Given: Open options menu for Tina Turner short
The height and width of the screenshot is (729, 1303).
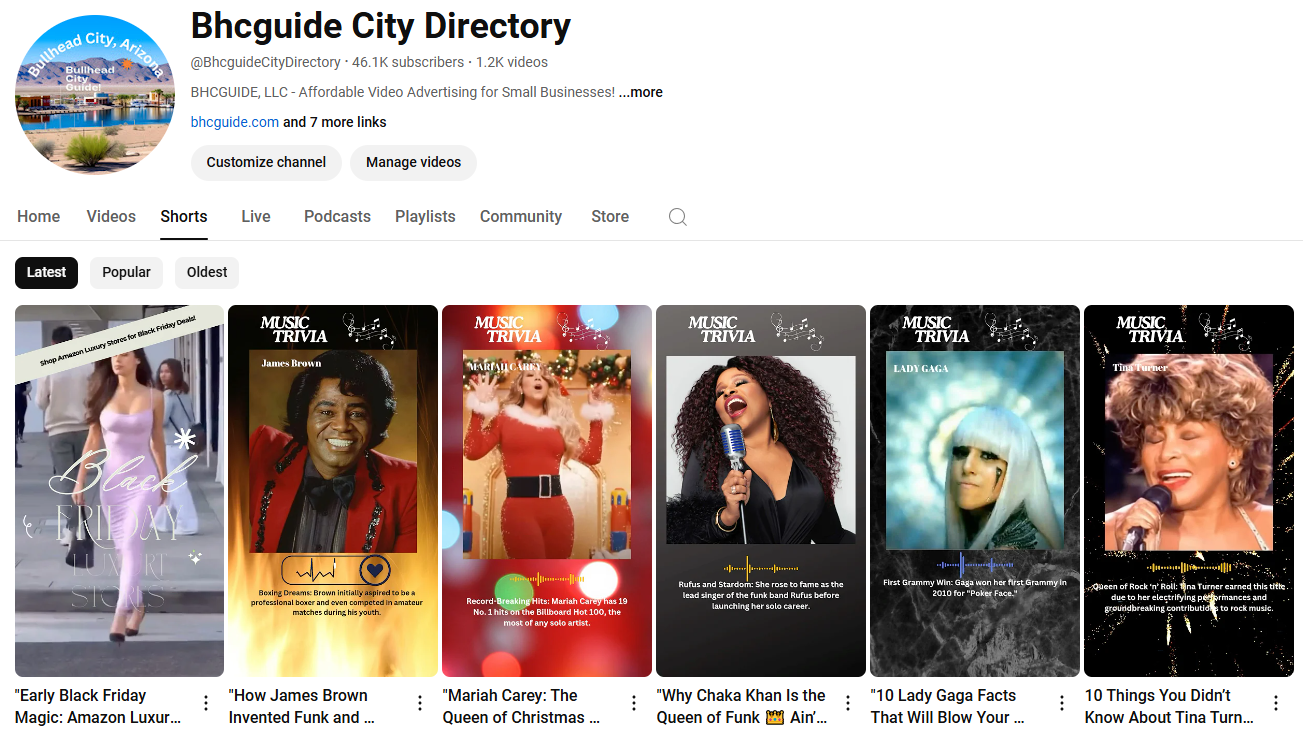Looking at the screenshot, I should pyautogui.click(x=1276, y=703).
